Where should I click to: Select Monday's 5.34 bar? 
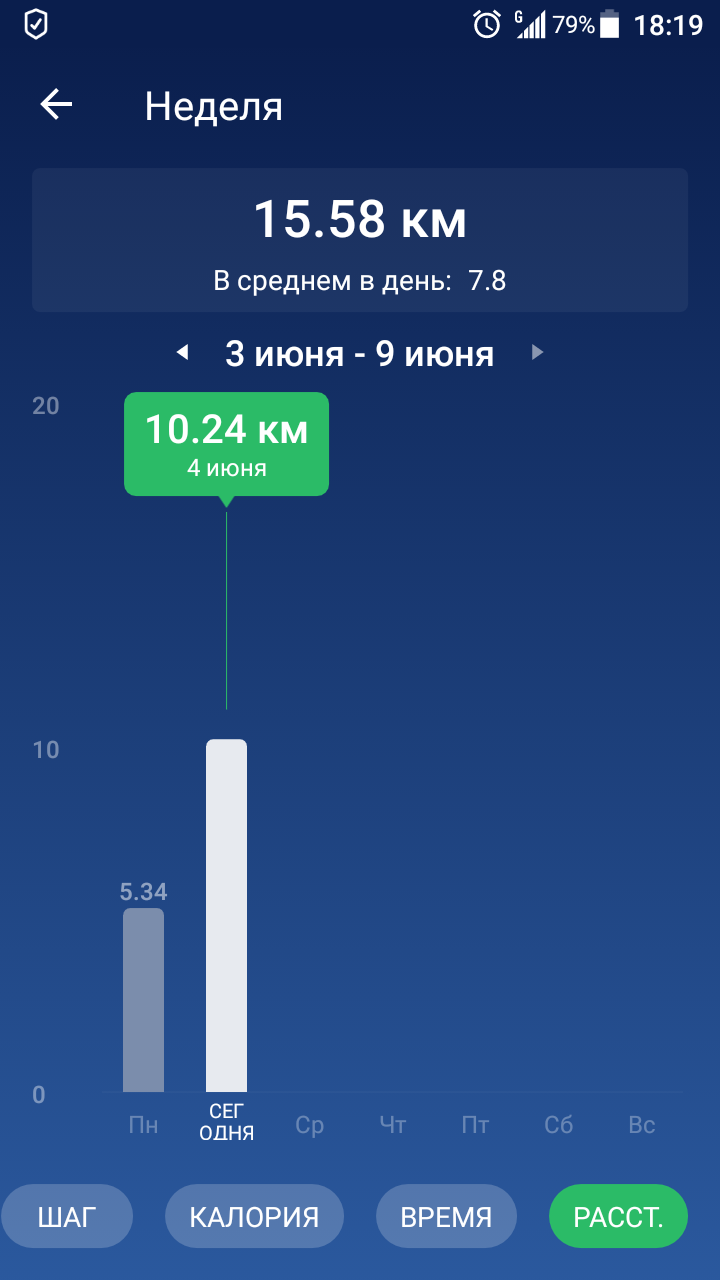click(x=143, y=1000)
